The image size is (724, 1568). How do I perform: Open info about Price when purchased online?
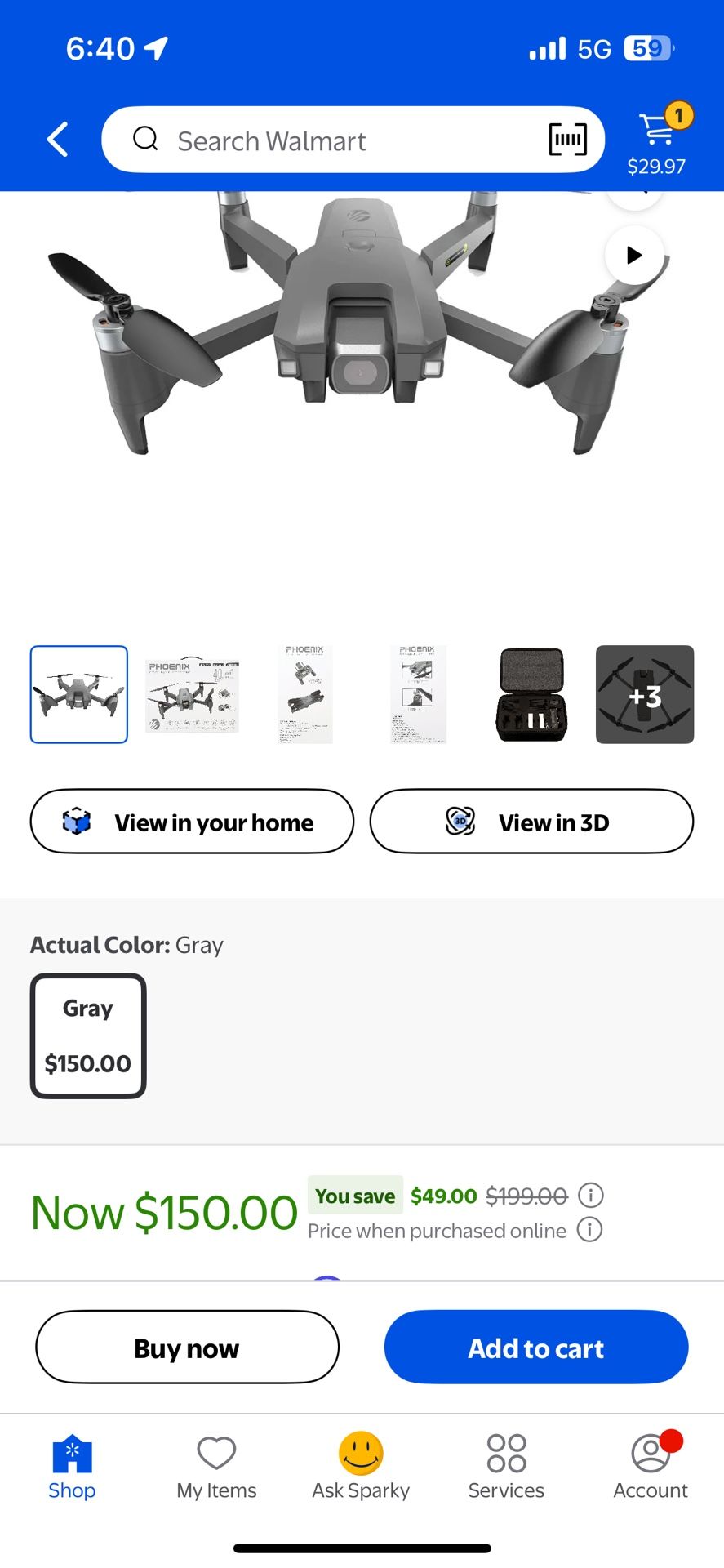589,1230
